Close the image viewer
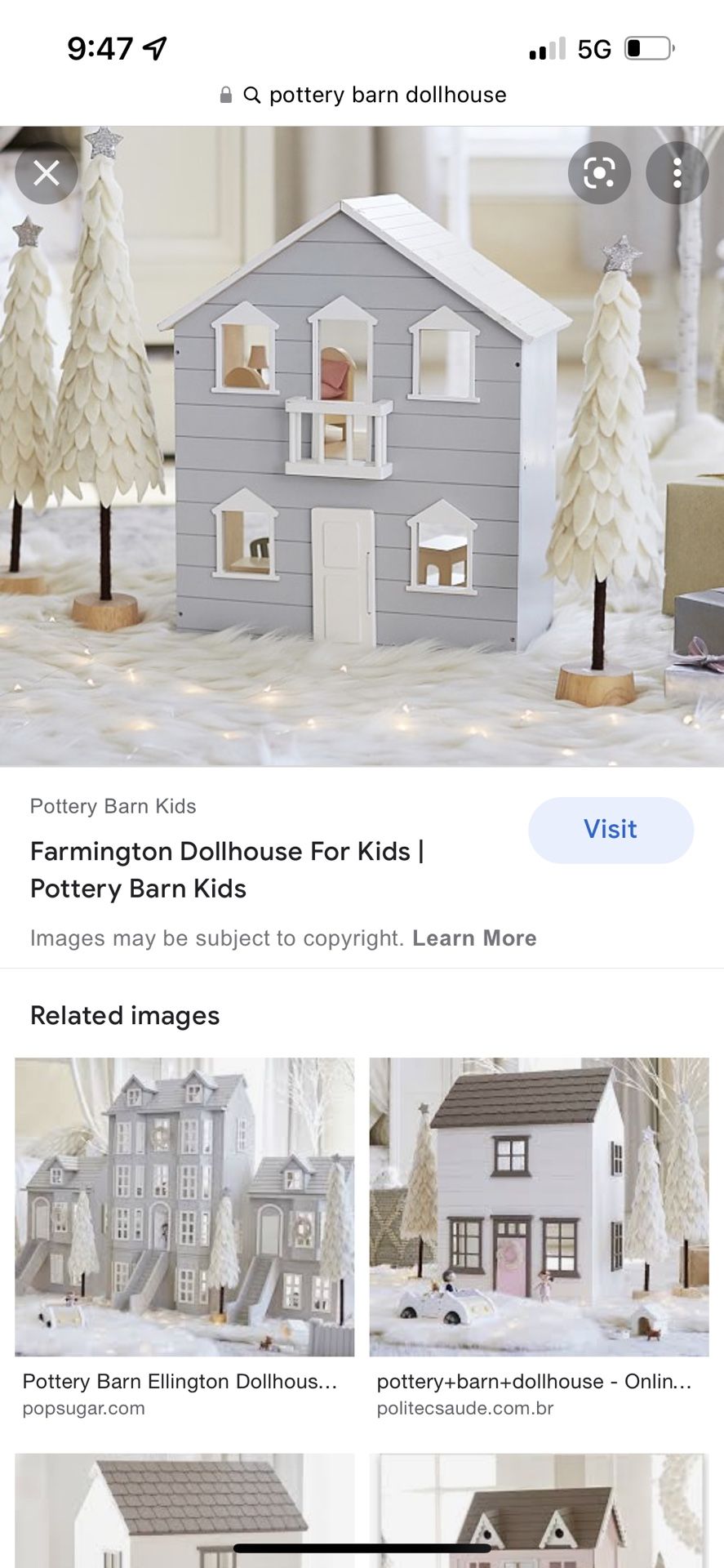Image resolution: width=724 pixels, height=1568 pixels. coord(47,173)
